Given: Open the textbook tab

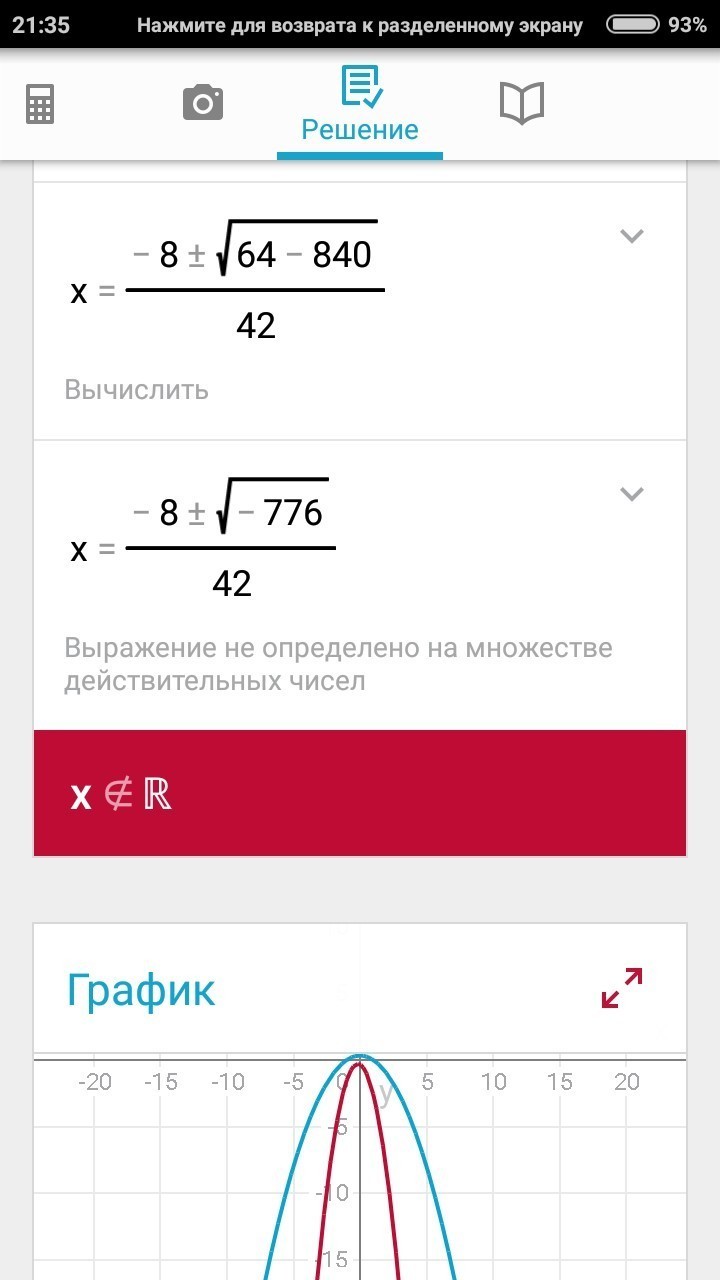Looking at the screenshot, I should [521, 103].
